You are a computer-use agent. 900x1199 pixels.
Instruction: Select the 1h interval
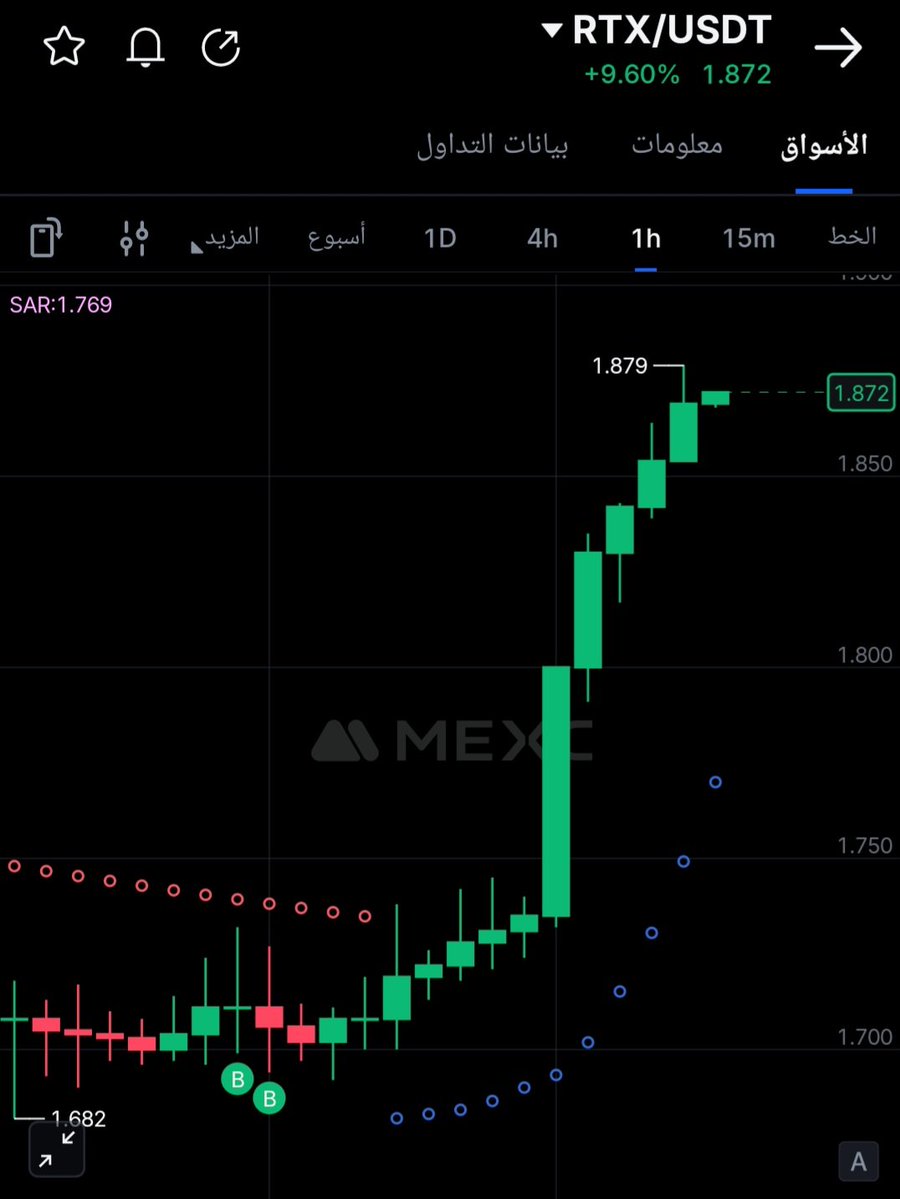point(645,238)
